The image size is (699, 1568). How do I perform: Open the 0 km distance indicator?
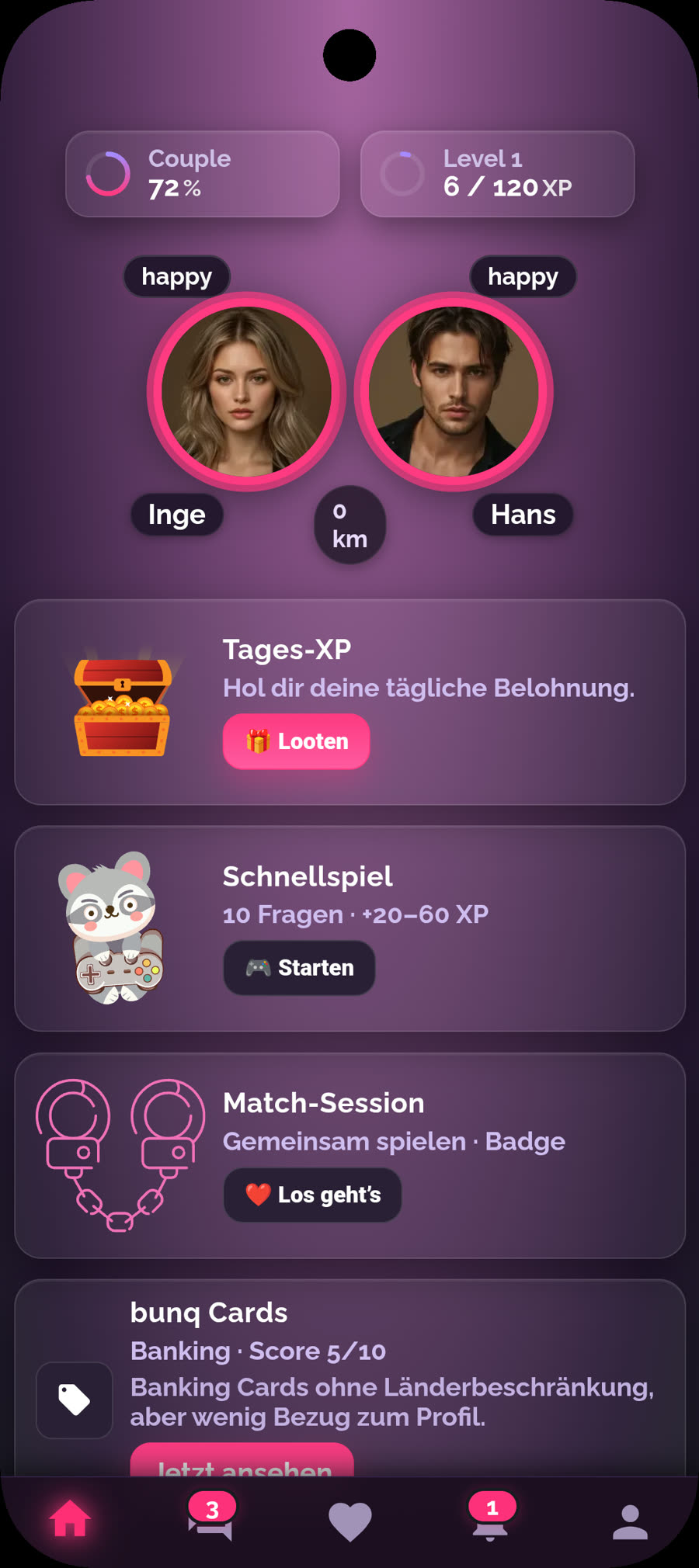[x=349, y=524]
